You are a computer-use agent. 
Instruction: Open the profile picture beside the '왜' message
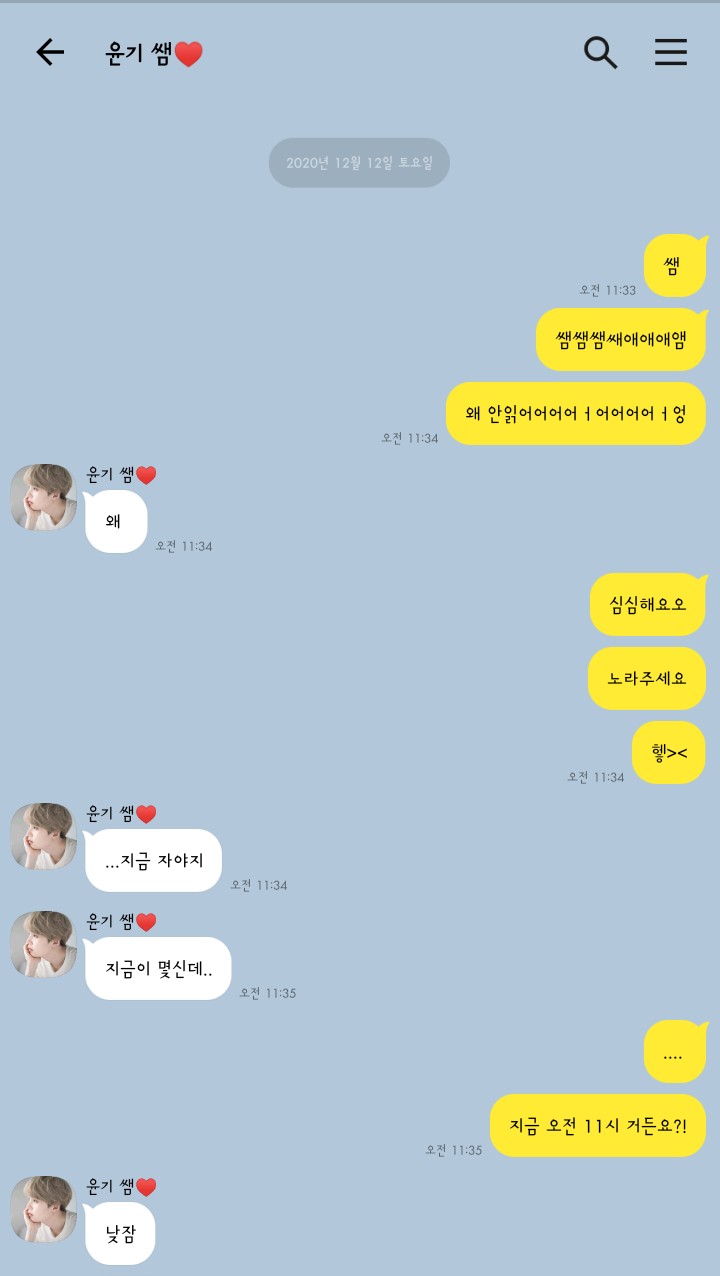pyautogui.click(x=43, y=497)
